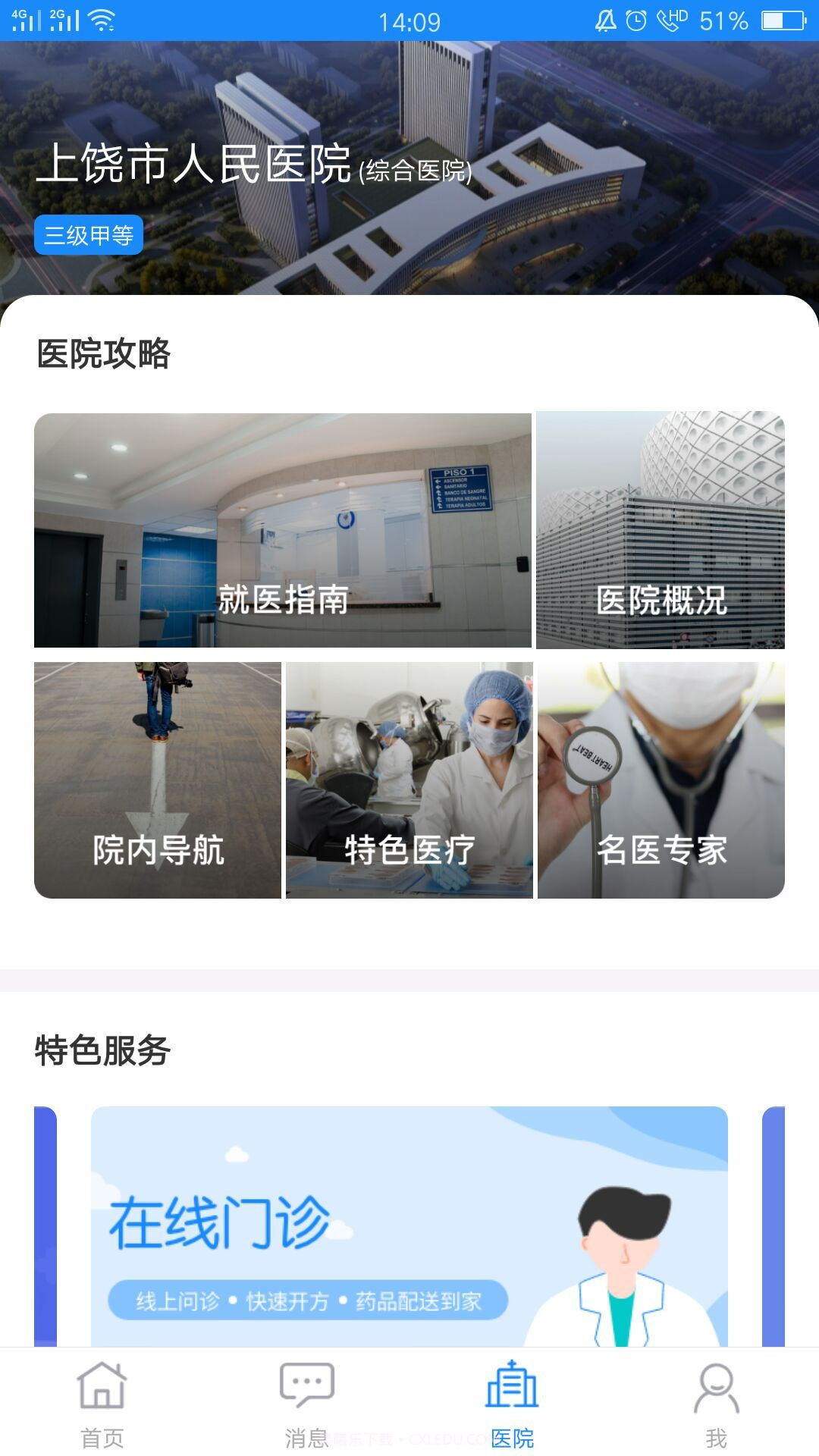
Task: Open the 就医指南 guide card
Action: [x=282, y=531]
